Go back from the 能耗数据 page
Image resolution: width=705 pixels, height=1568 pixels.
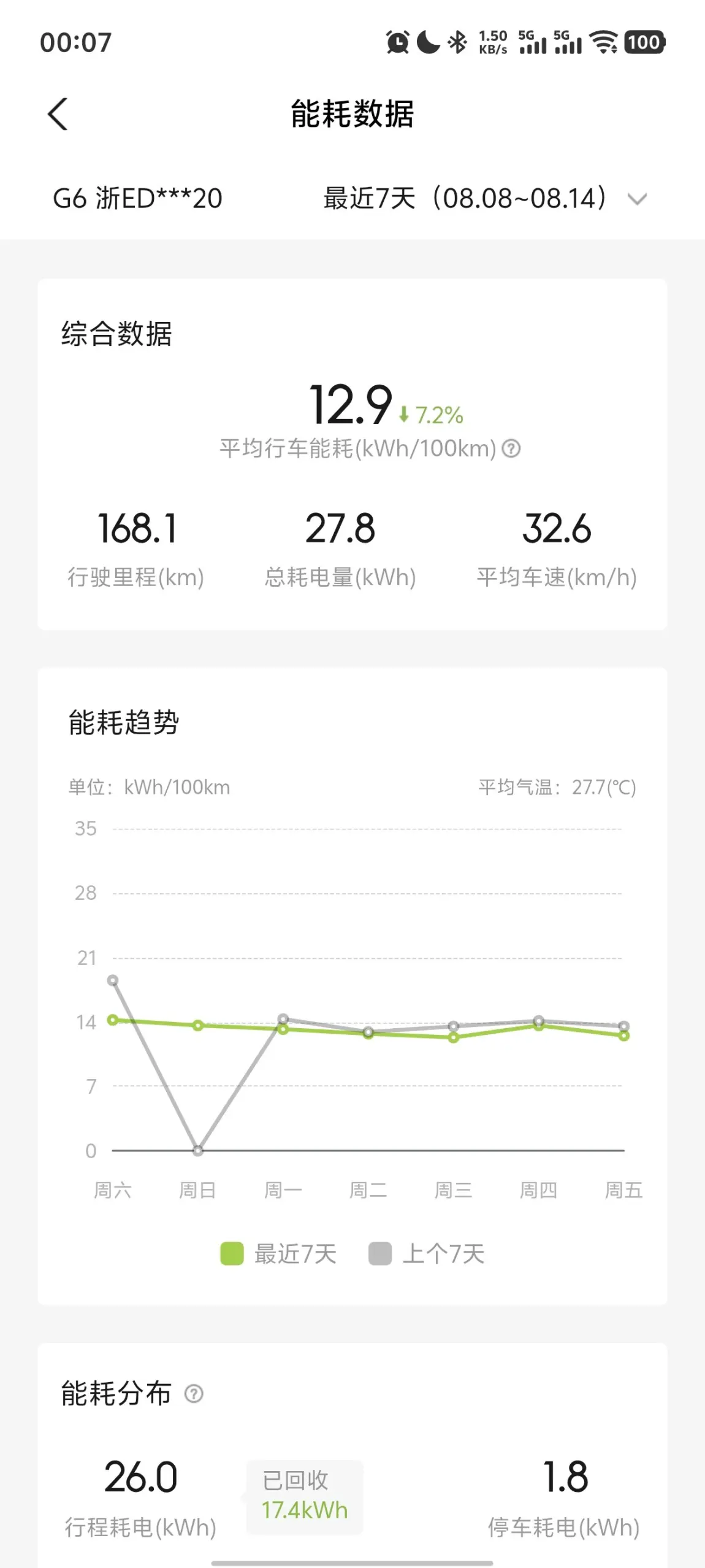point(58,114)
